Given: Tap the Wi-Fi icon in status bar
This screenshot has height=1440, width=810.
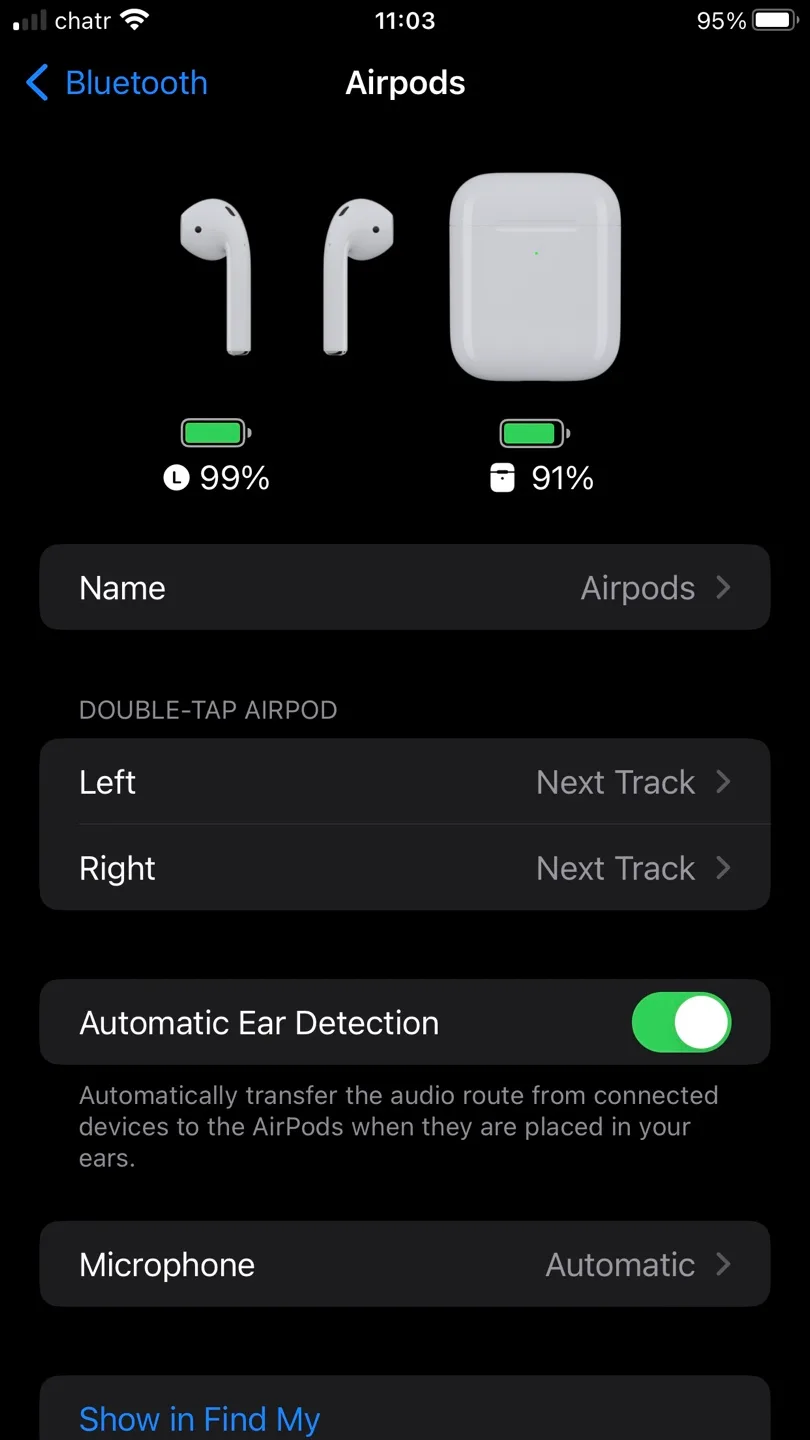Looking at the screenshot, I should pyautogui.click(x=131, y=17).
